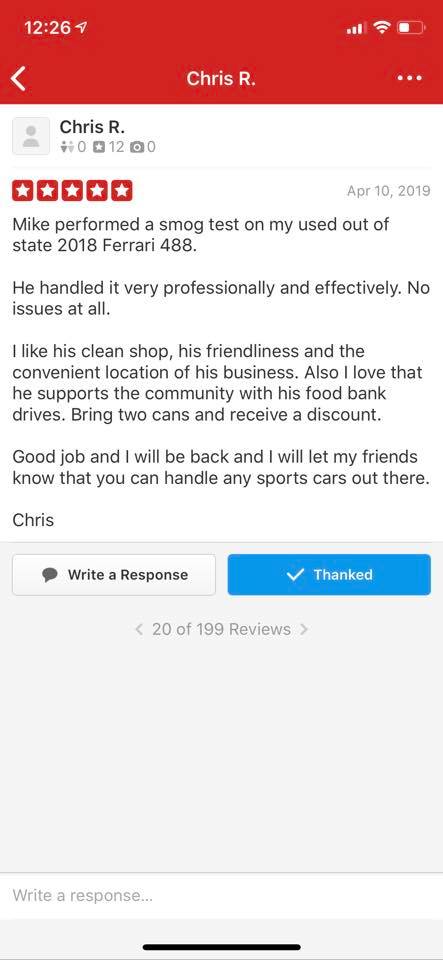The height and width of the screenshot is (960, 443).
Task: Open the three-dot overflow menu
Action: [409, 78]
